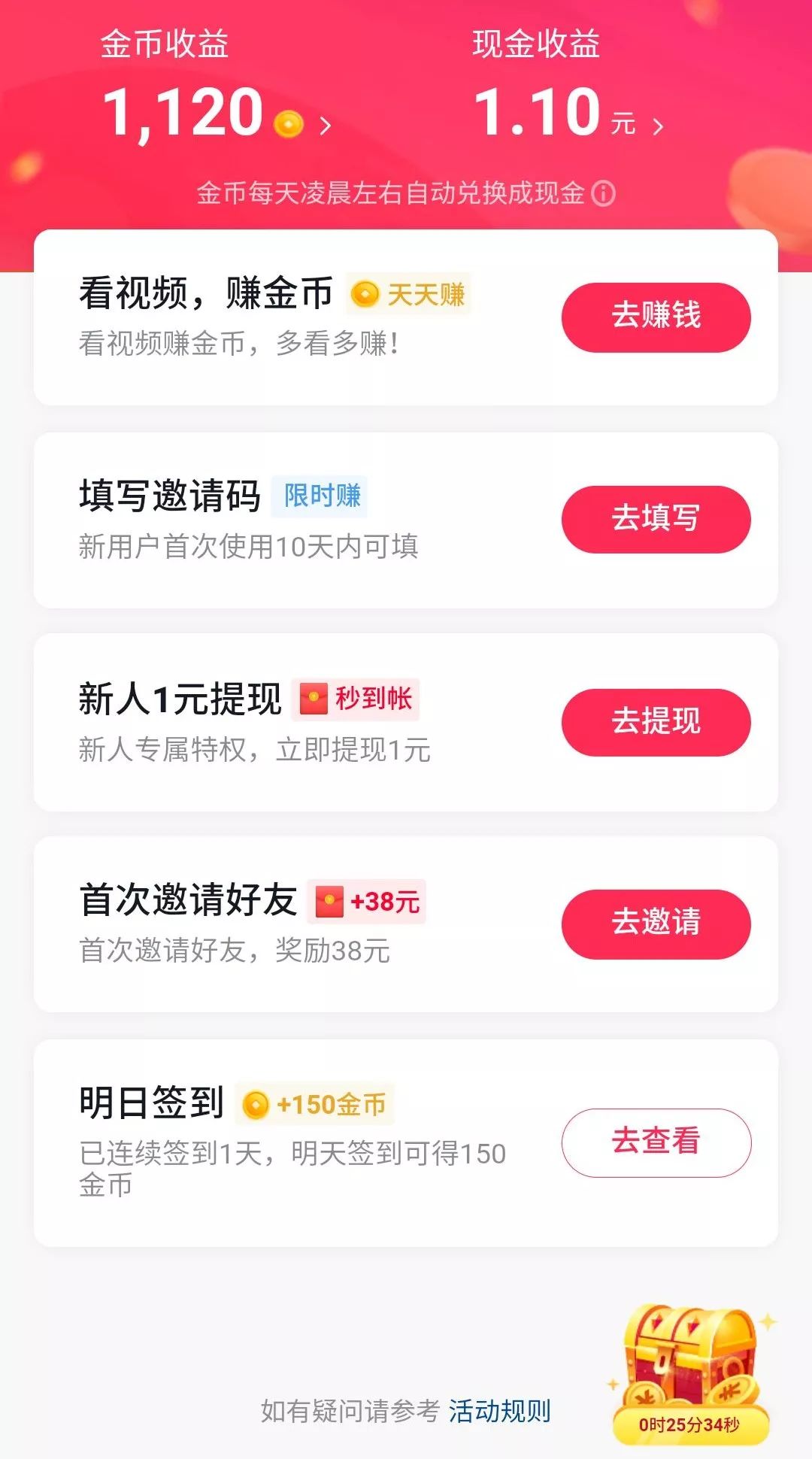Tap 去赚钱 to watch videos

pos(656,317)
